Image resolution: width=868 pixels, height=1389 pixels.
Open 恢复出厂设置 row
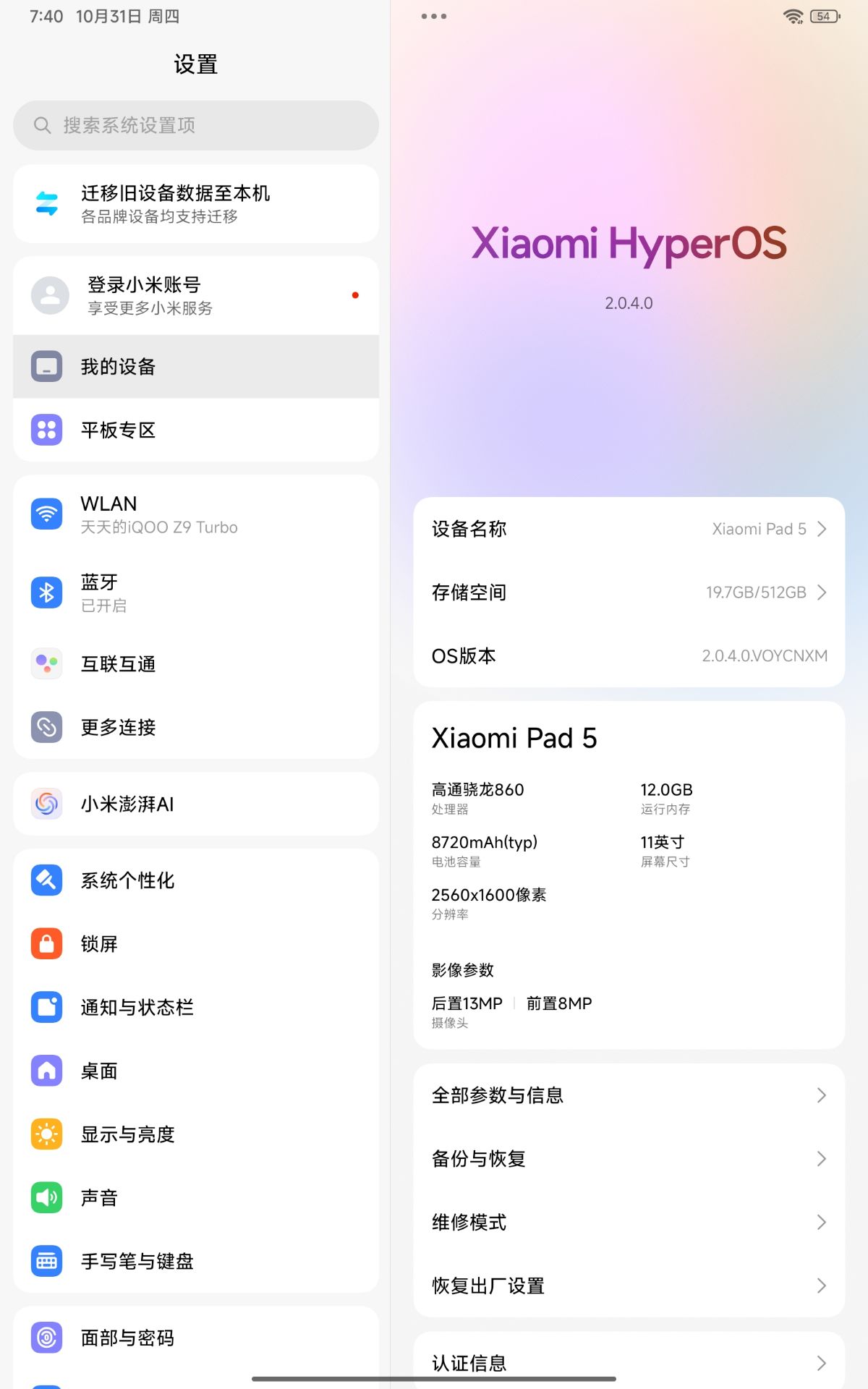(629, 1286)
